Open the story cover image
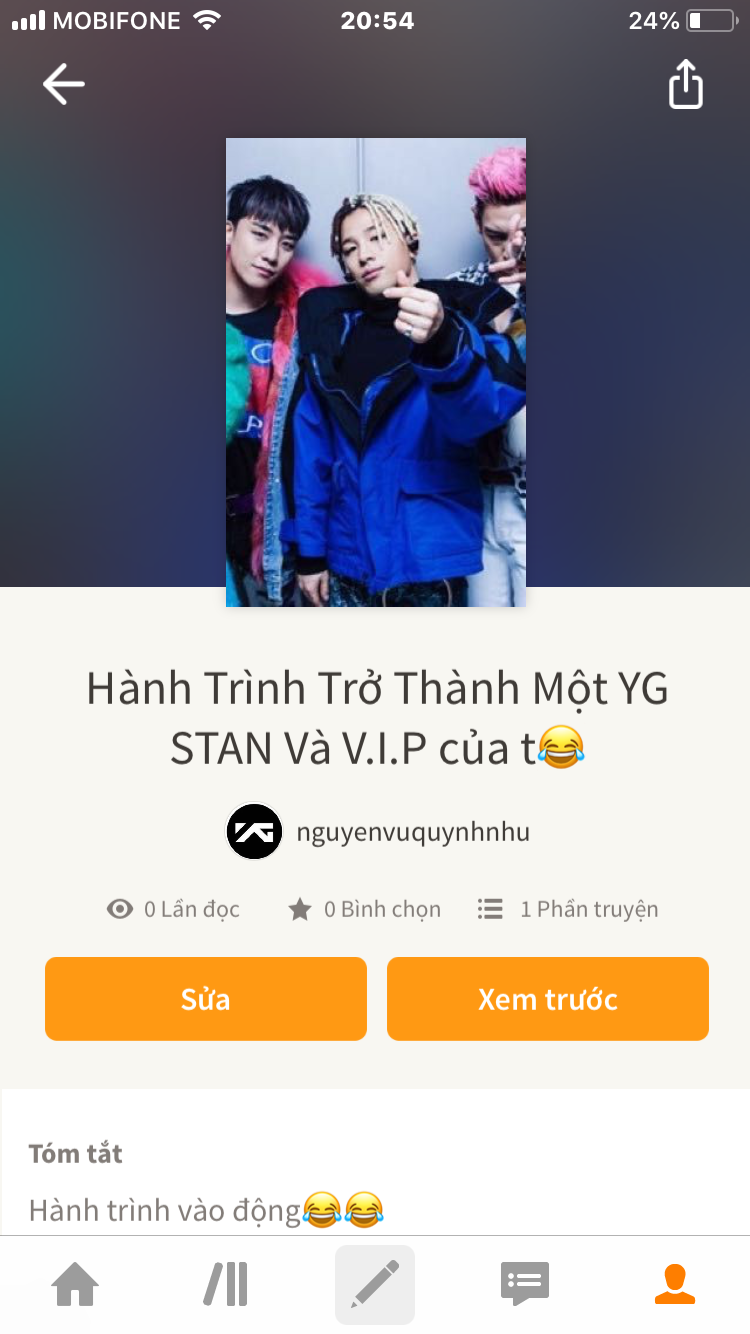750x1334 pixels. pos(376,372)
